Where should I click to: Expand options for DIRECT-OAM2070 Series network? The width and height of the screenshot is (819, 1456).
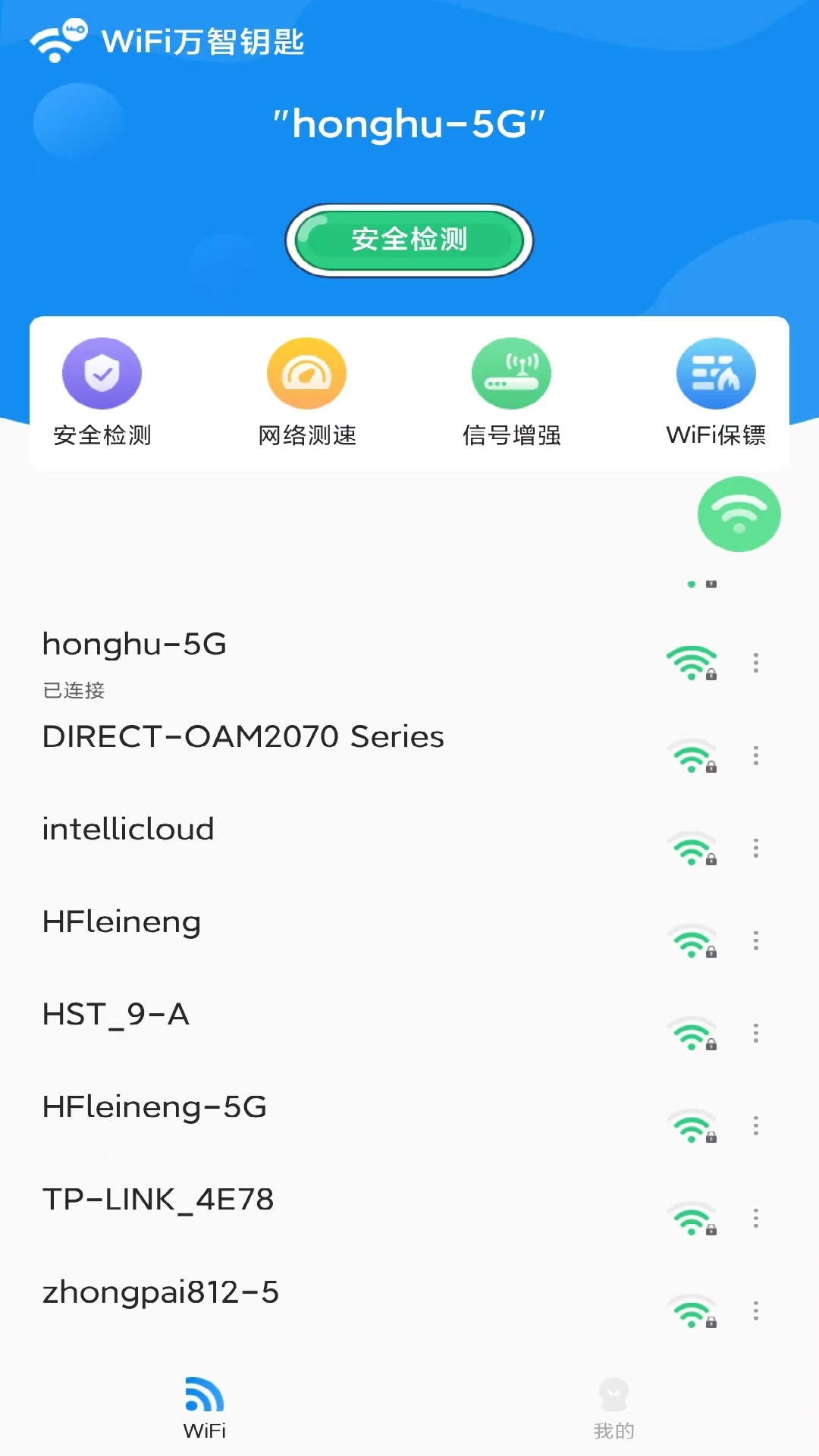click(x=756, y=756)
